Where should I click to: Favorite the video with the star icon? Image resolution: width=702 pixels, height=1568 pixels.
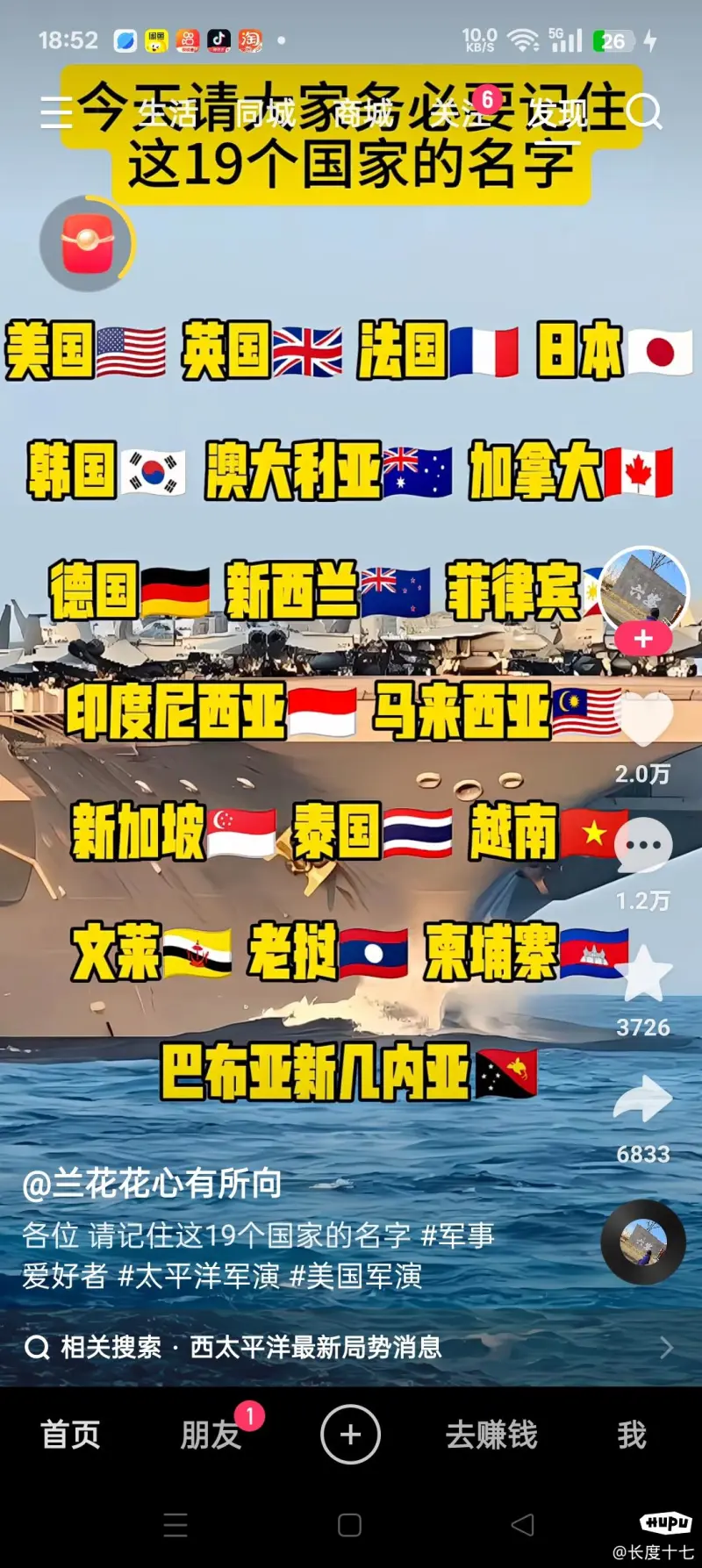[643, 974]
